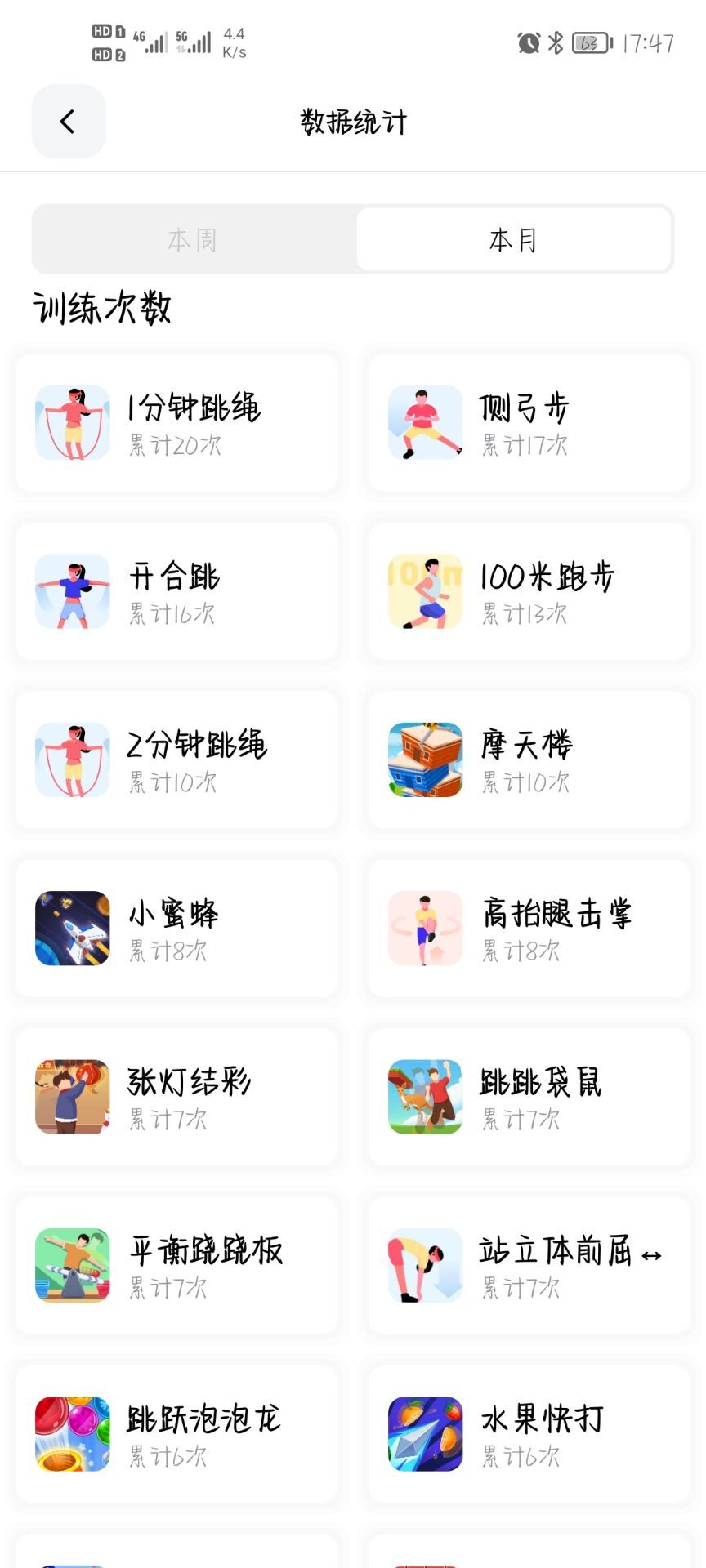Screen dimensions: 706x1568
Task: Switch to the 本周 tab
Action: (x=193, y=240)
